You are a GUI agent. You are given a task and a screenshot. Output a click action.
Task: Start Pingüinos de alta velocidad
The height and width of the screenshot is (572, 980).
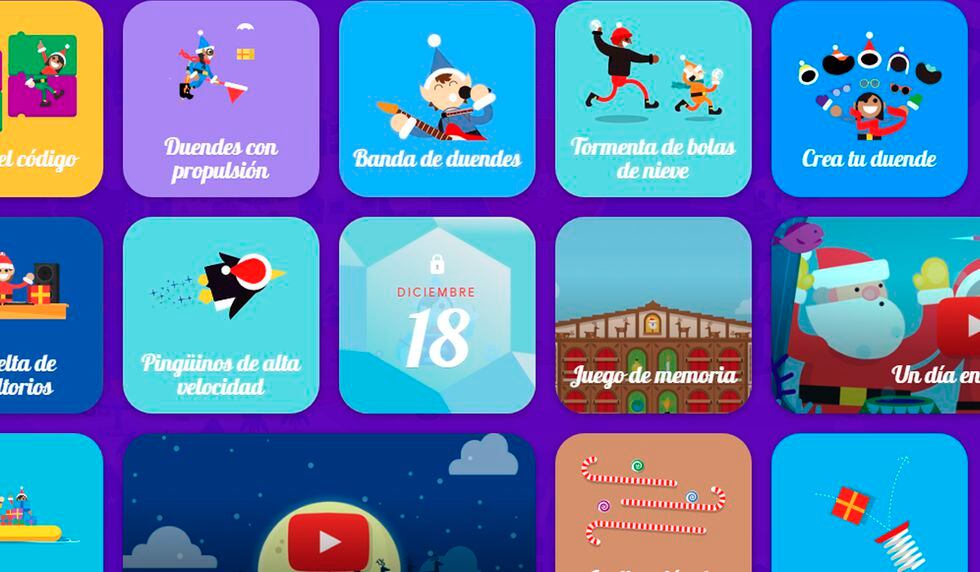(221, 315)
